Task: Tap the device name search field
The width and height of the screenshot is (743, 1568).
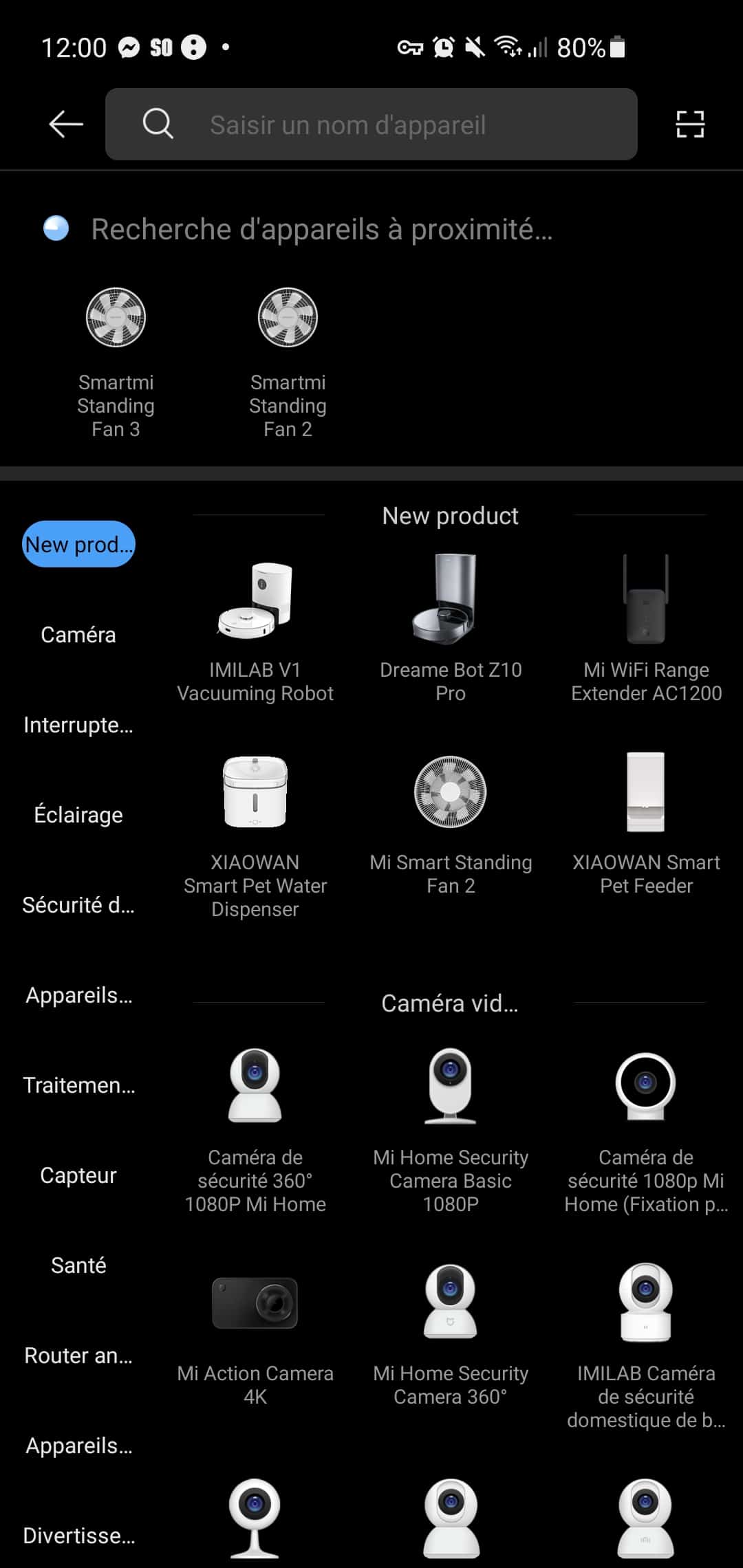Action: (x=371, y=124)
